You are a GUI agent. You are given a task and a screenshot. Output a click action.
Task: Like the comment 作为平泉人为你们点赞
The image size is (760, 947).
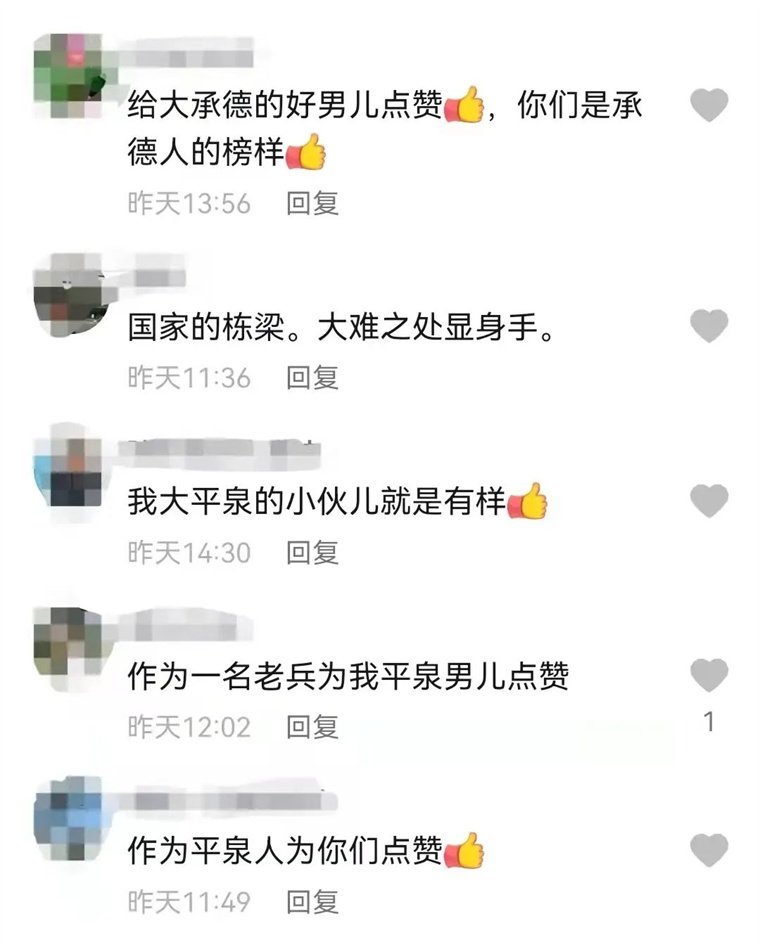[709, 850]
